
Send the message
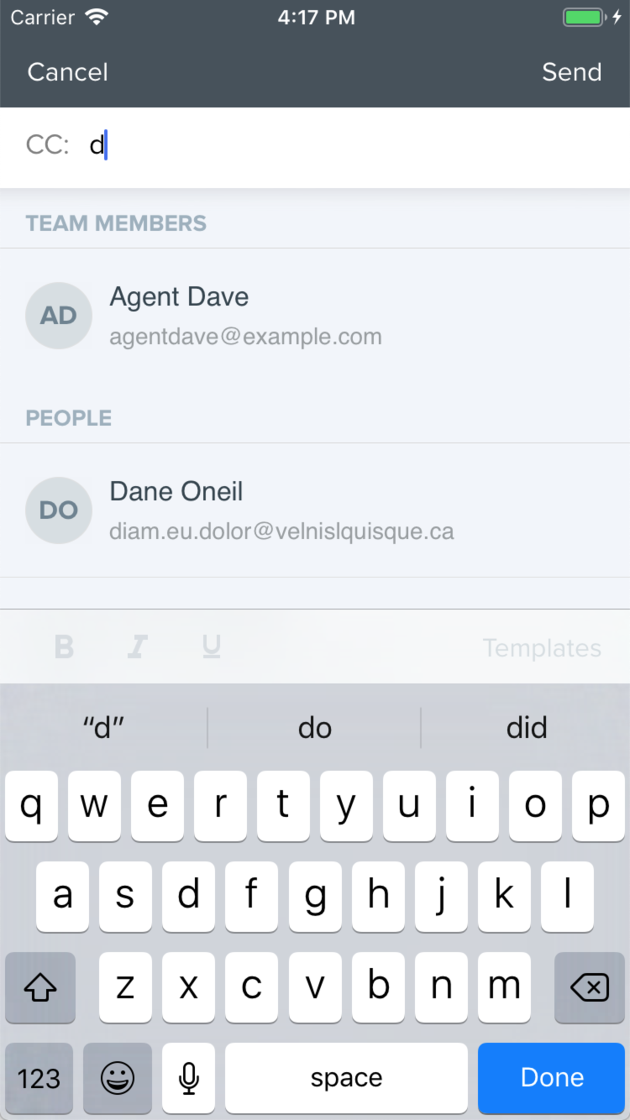click(571, 72)
